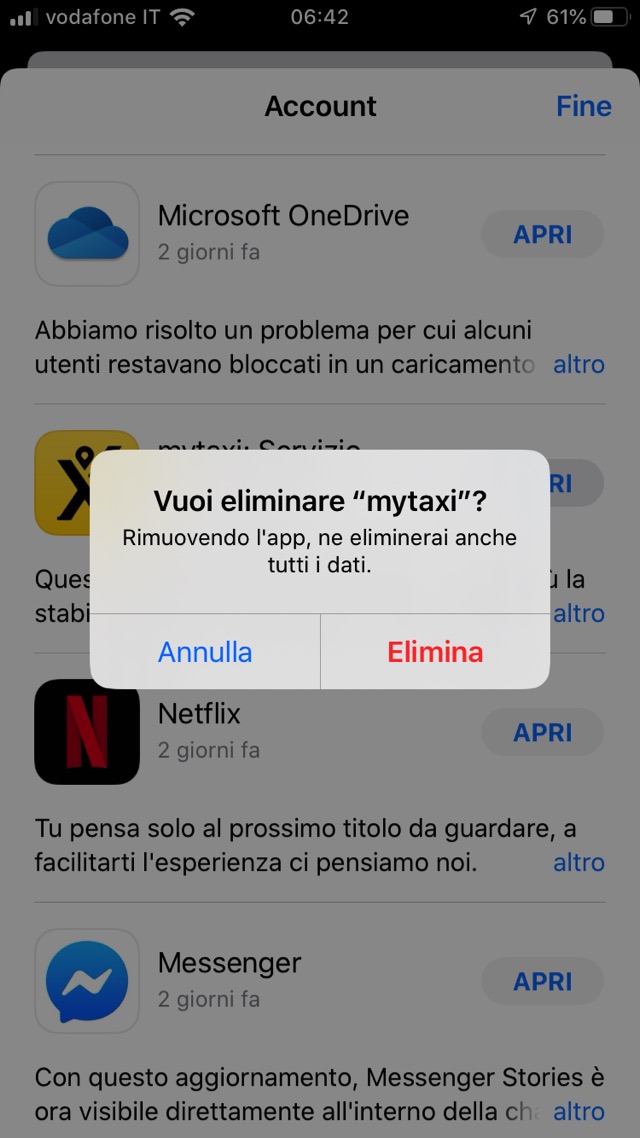This screenshot has height=1138, width=640.
Task: View the Microsoft OneDrive app page
Action: coord(87,234)
